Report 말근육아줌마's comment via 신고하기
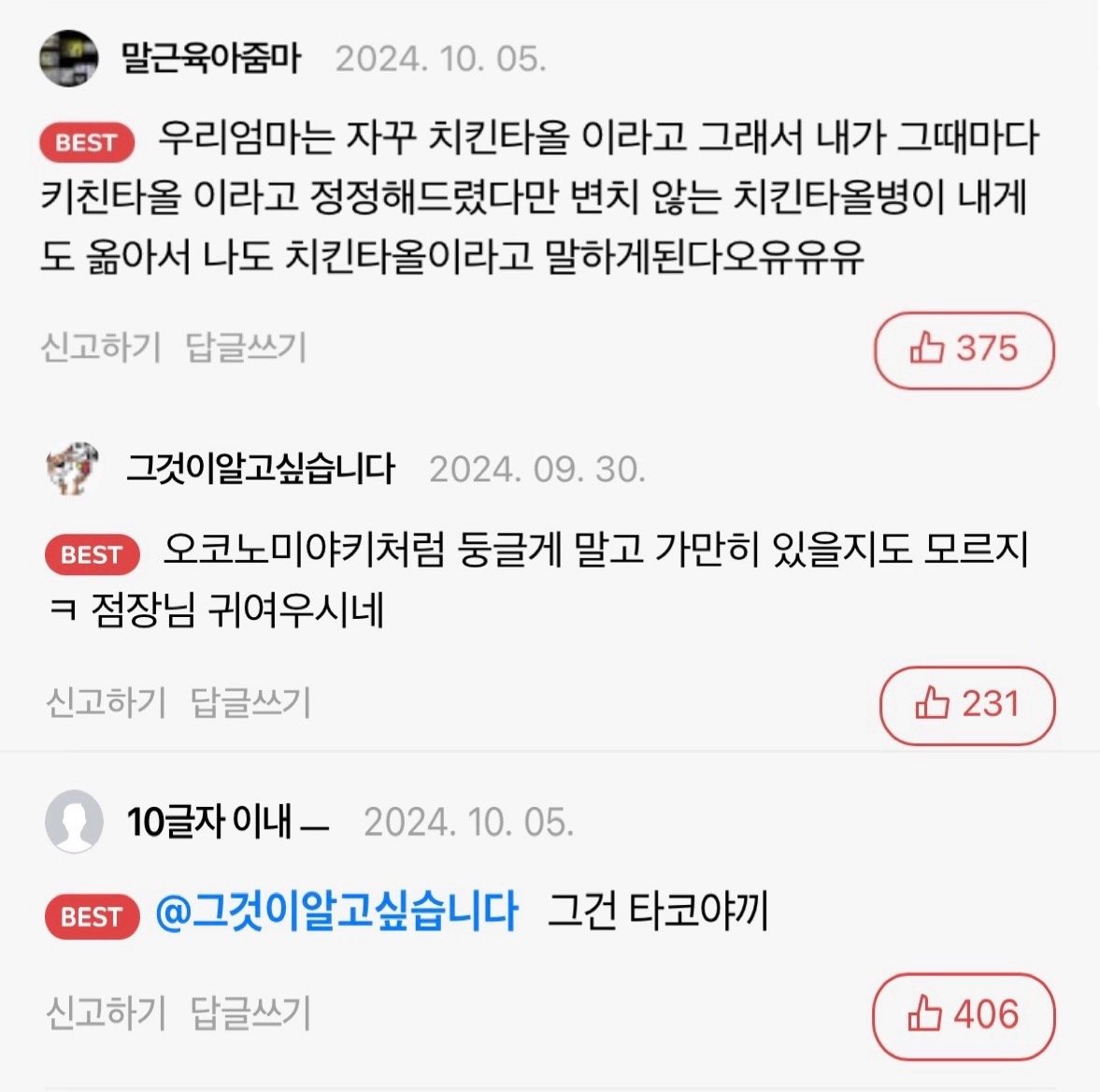 (101, 348)
